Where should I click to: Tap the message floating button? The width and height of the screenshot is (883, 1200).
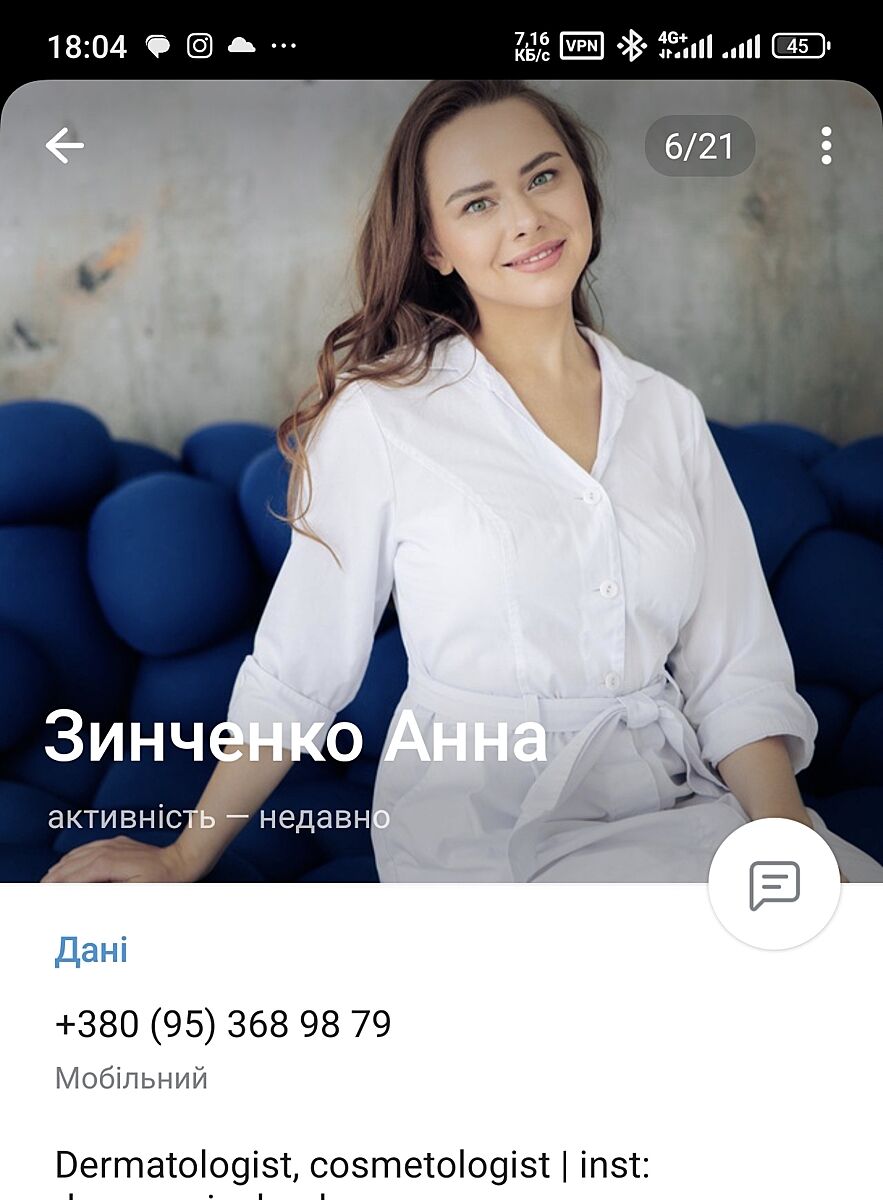coord(774,884)
